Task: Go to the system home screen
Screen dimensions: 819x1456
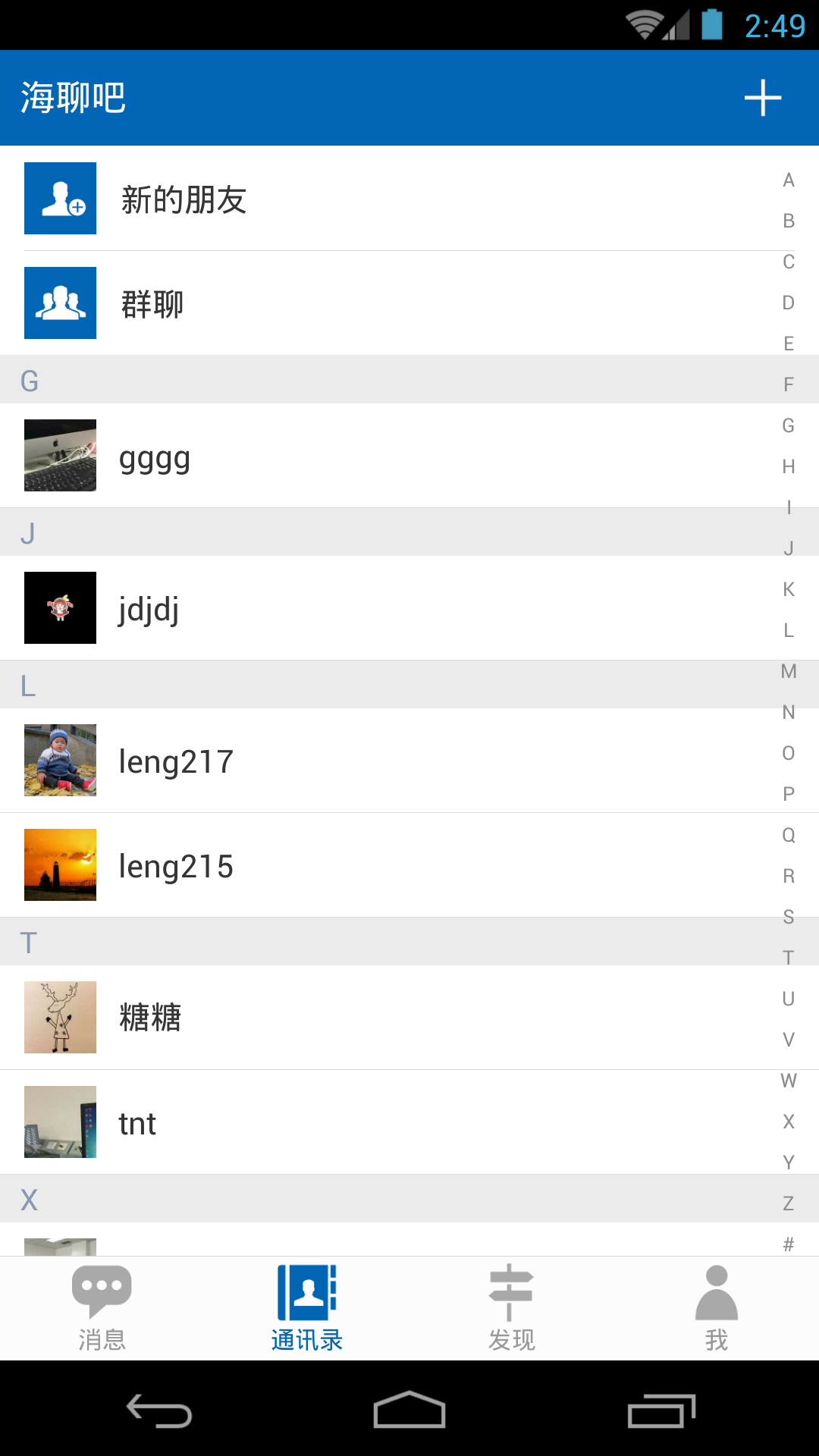Action: pos(409,1410)
